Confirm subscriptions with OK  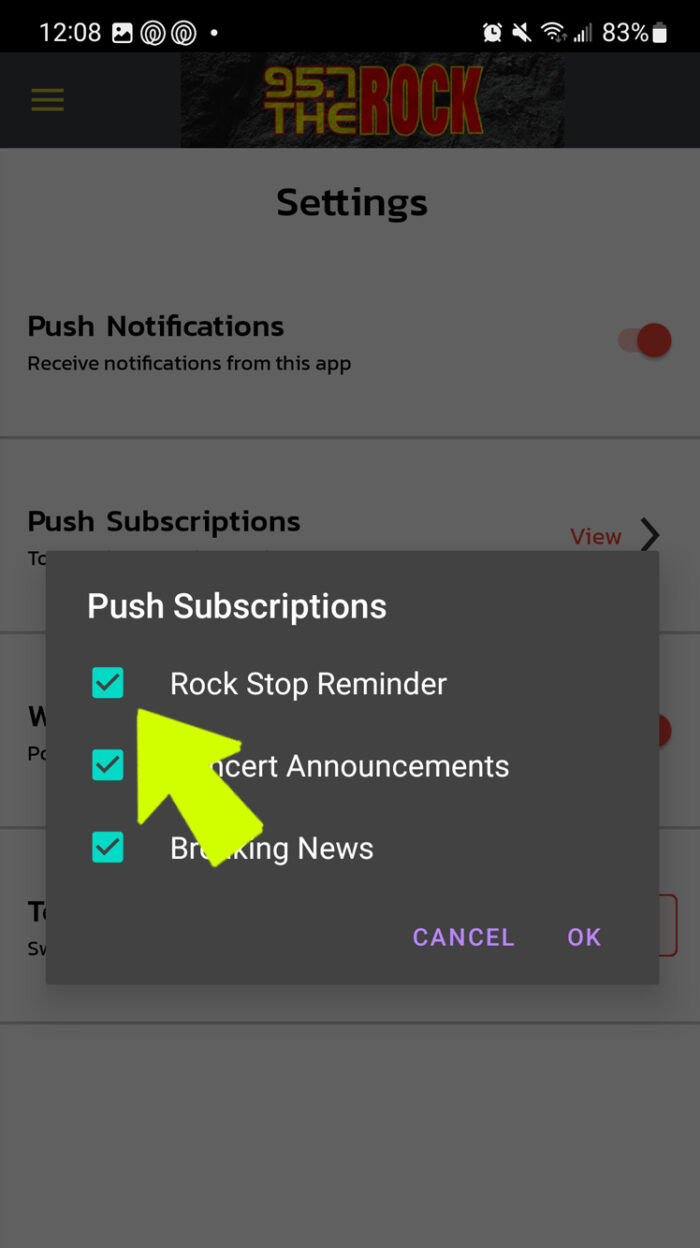click(x=584, y=937)
